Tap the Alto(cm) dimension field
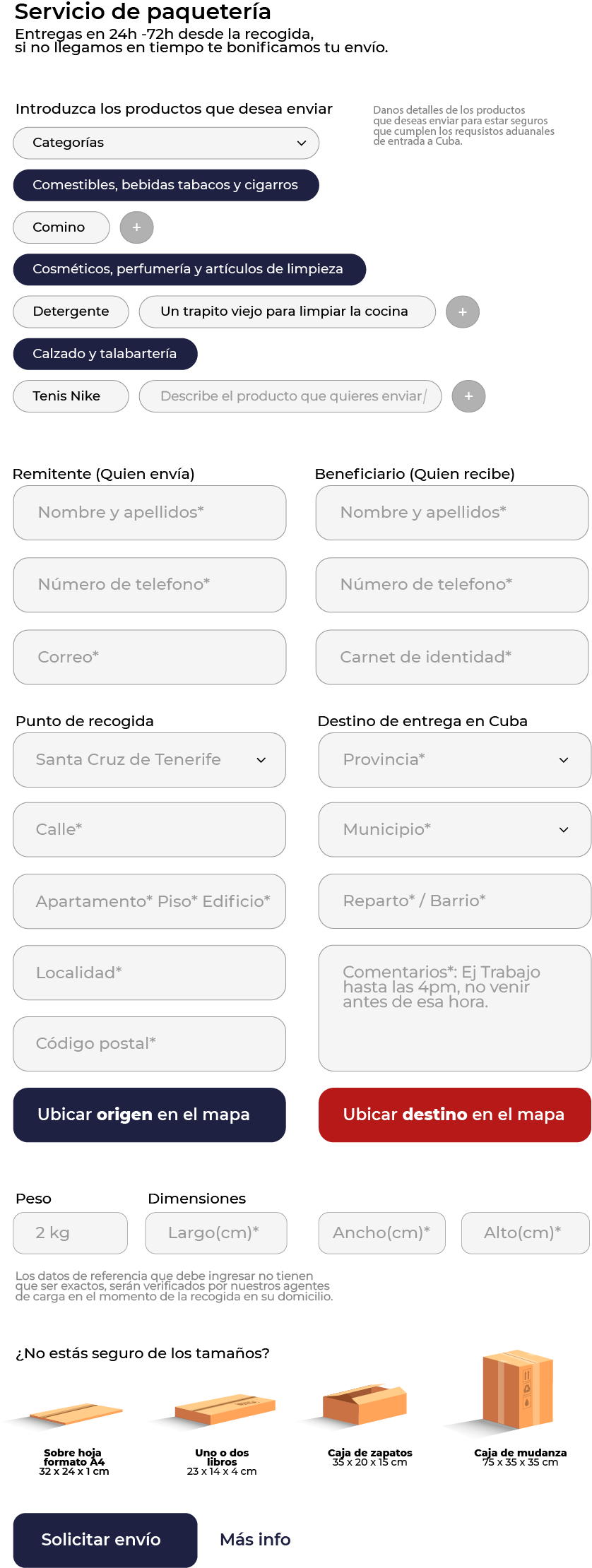592x1568 pixels. point(526,1233)
